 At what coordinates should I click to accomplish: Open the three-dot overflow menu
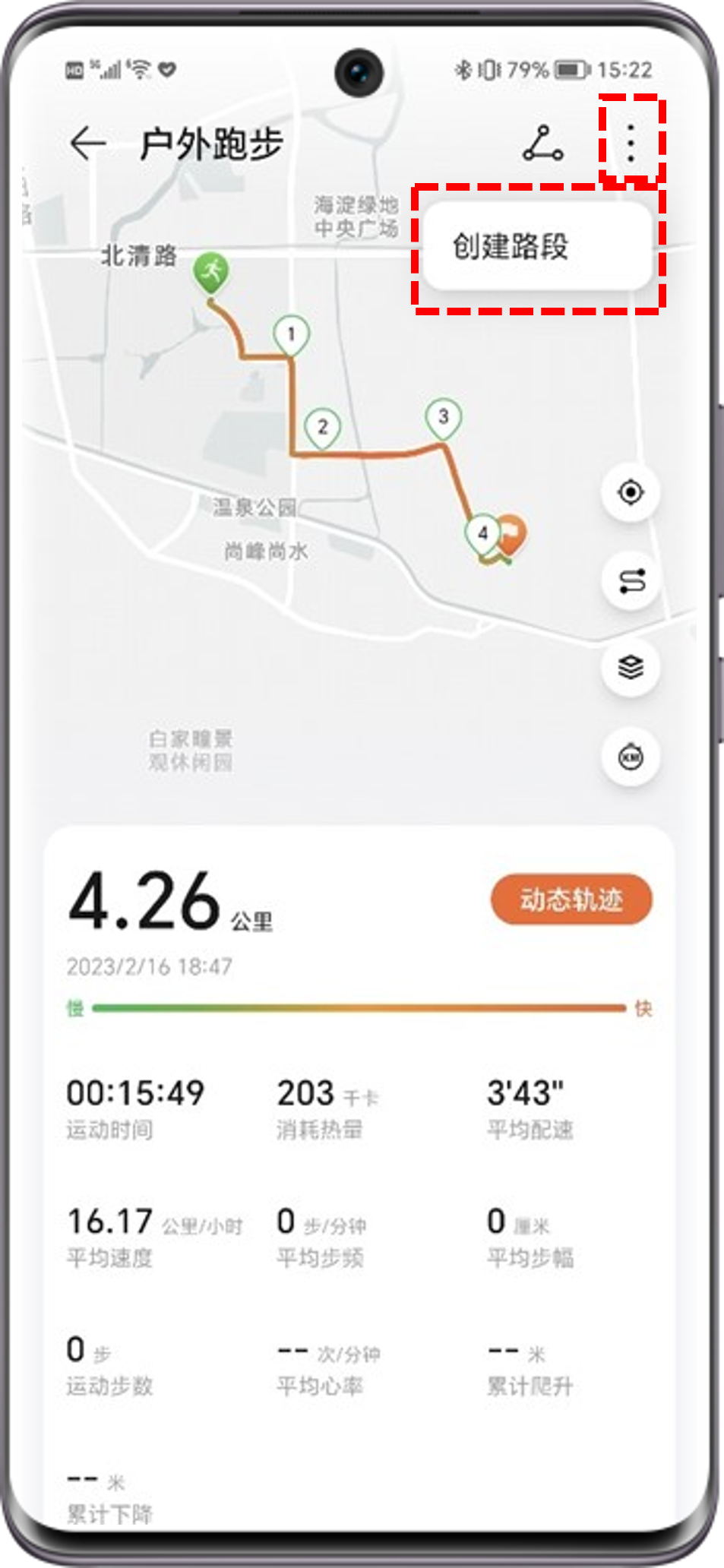[631, 142]
